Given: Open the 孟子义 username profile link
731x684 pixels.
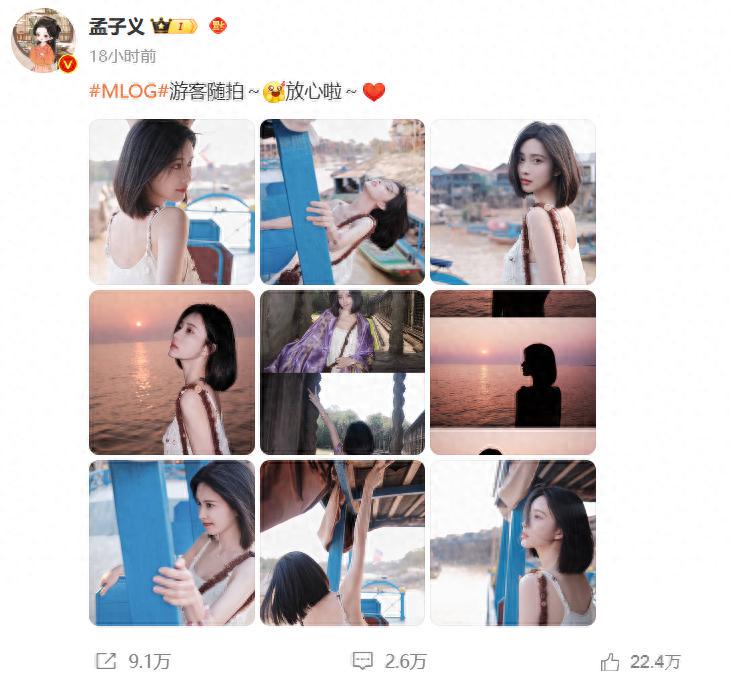Looking at the screenshot, I should click(x=116, y=26).
